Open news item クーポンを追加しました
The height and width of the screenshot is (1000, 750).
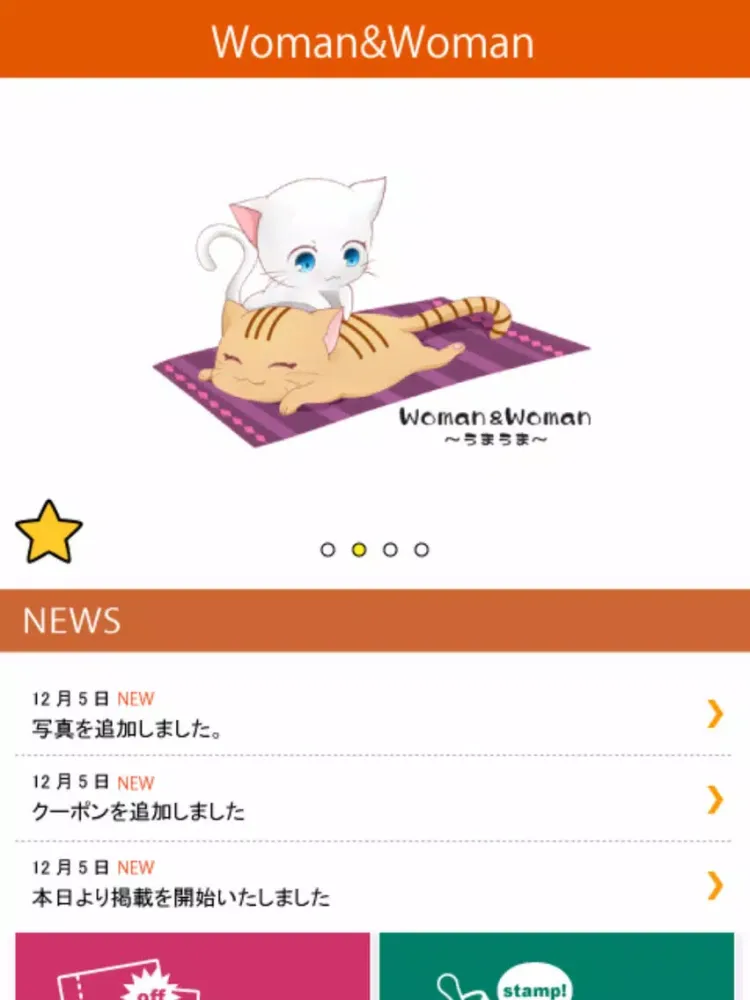click(x=374, y=798)
